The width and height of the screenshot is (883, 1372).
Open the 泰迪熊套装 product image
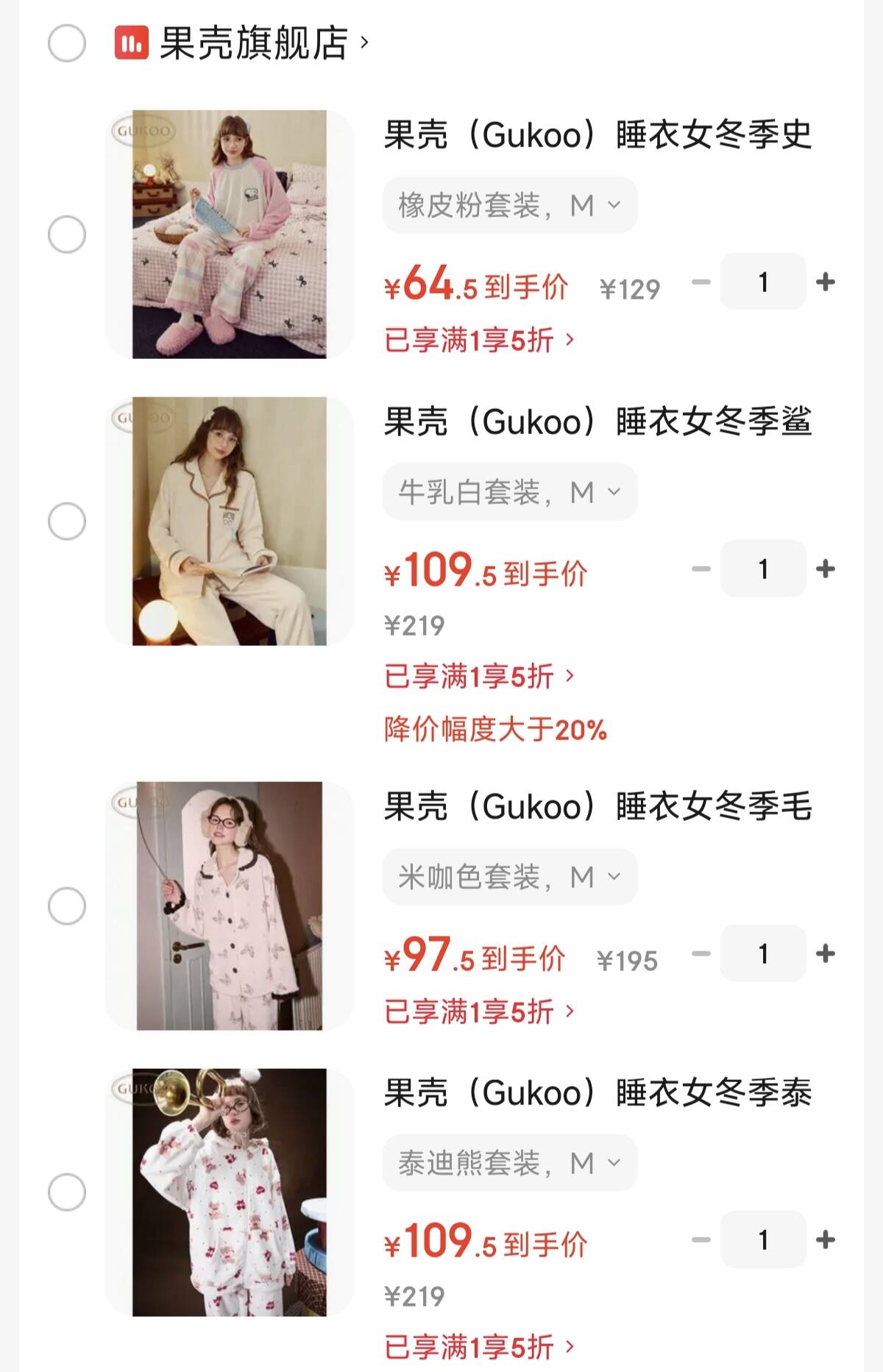[x=230, y=1192]
